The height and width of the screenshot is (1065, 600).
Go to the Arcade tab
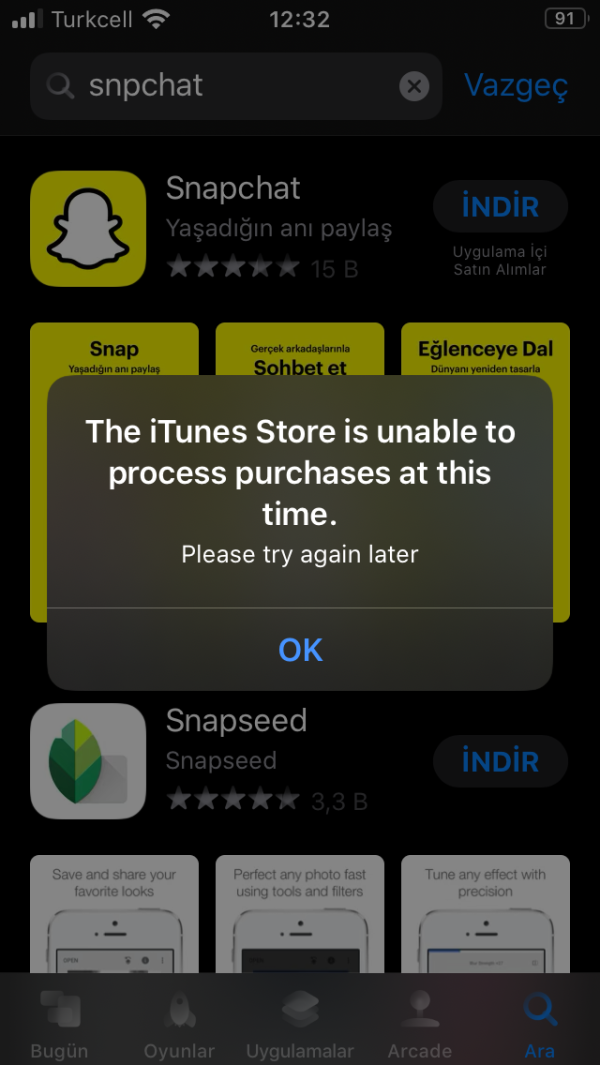coord(420,1025)
